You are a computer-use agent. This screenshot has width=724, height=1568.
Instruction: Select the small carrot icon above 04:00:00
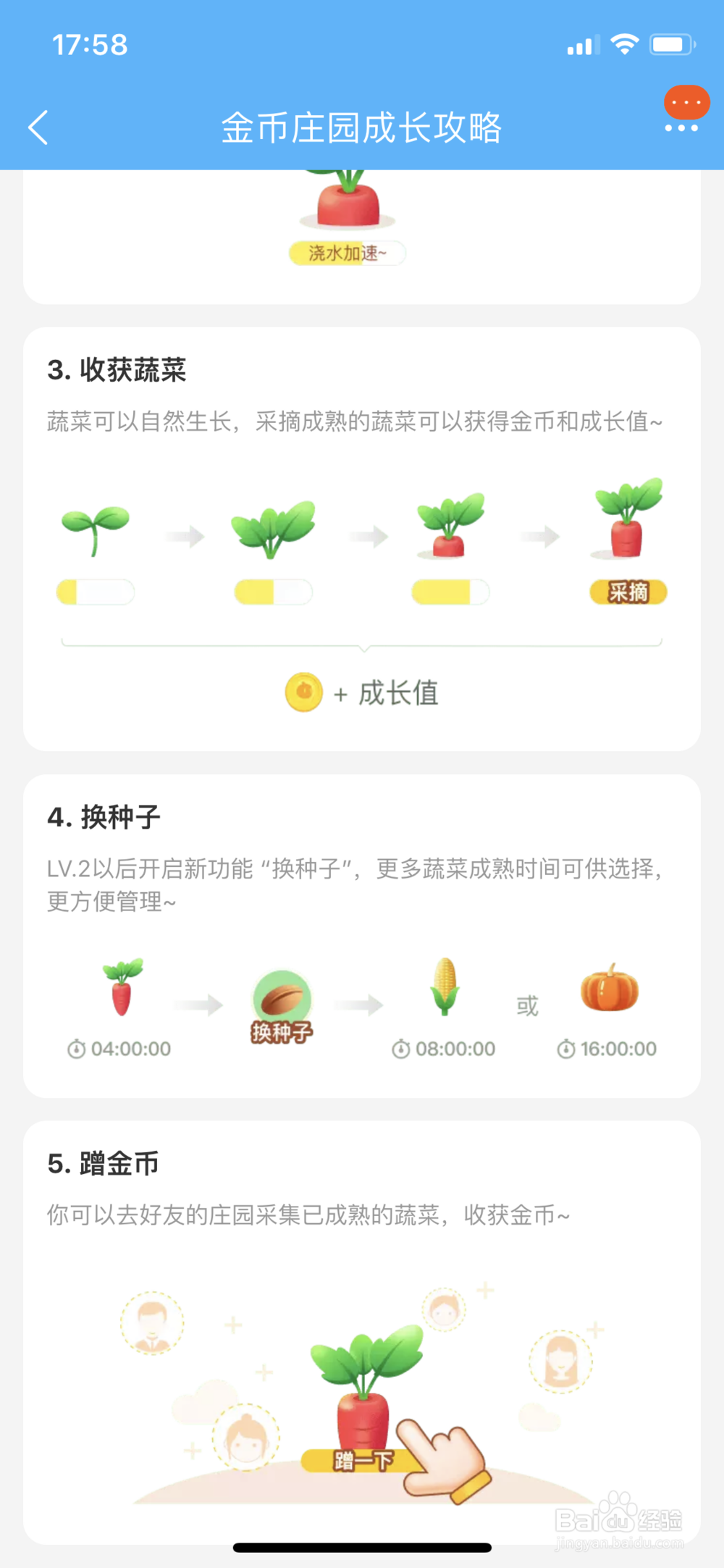[x=122, y=989]
